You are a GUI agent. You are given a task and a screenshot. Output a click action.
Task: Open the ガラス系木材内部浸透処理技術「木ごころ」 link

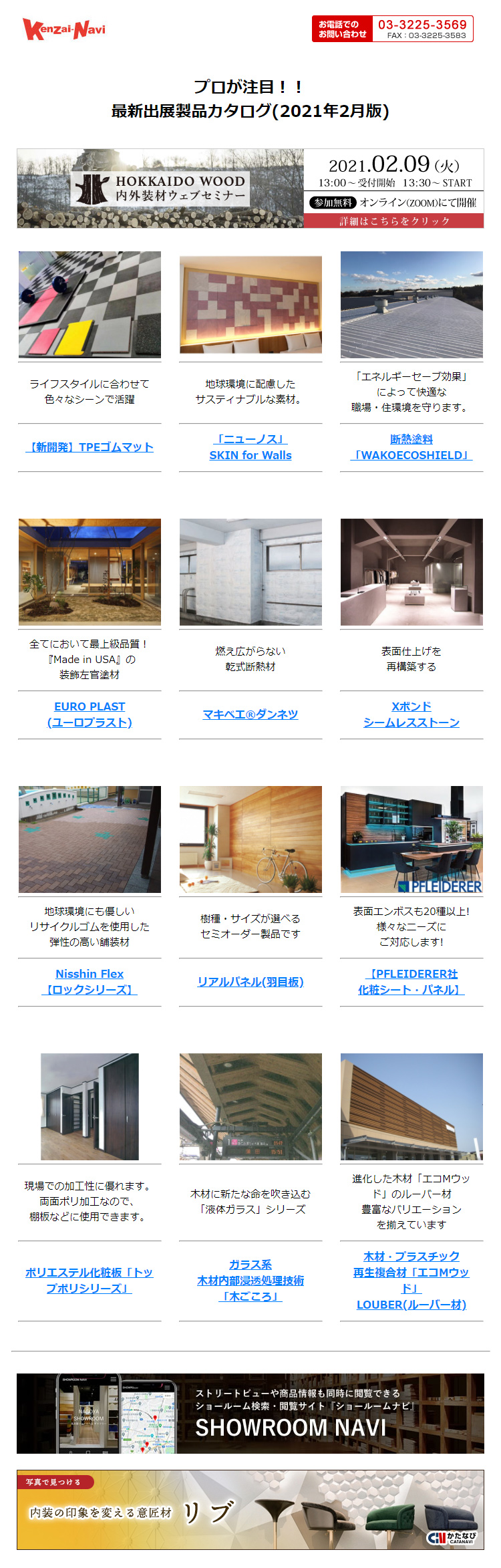(251, 1280)
